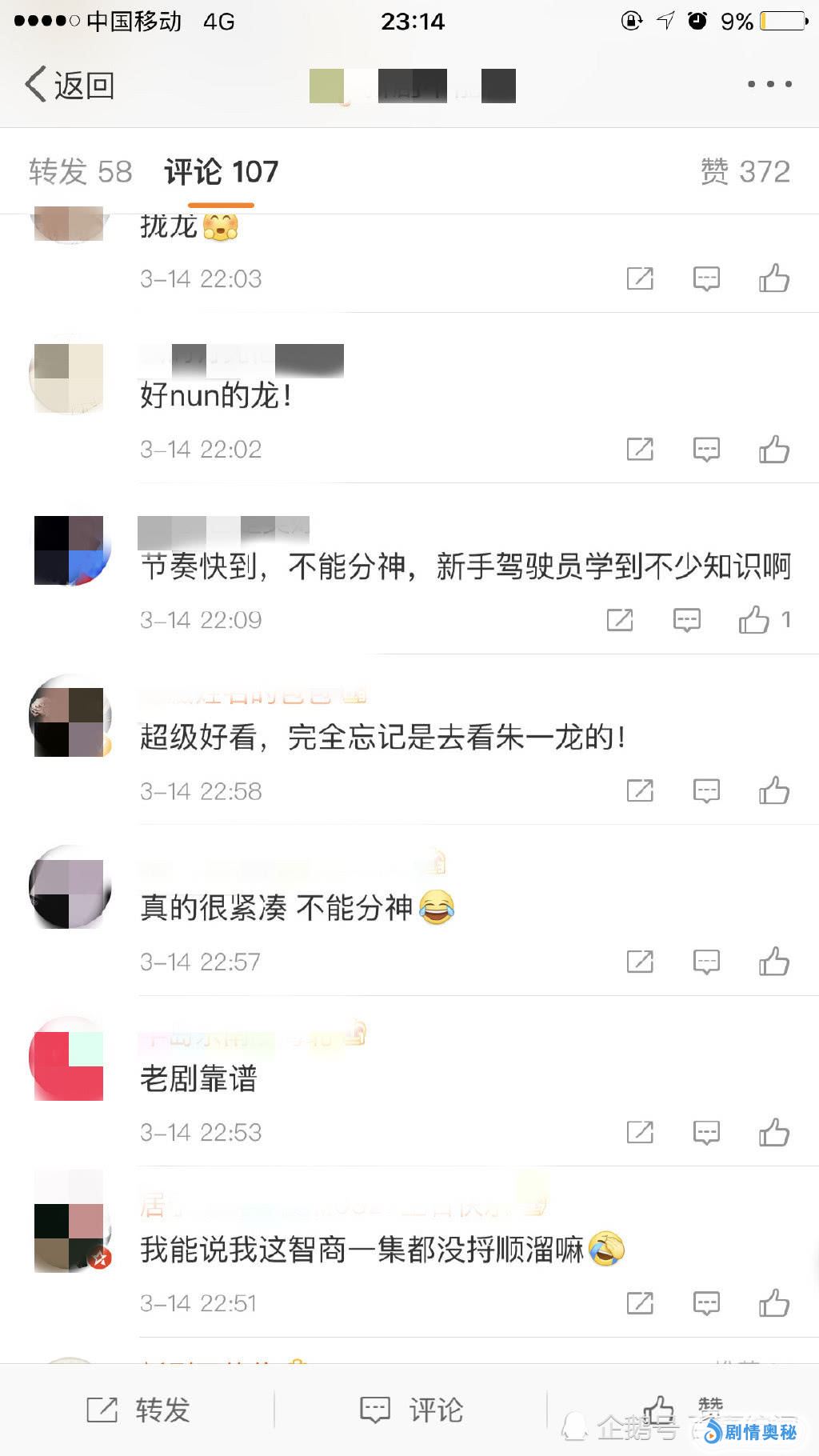Reply to the comment 真的很紧凑 不能分神
Viewport: 819px width, 1456px height.
[706, 962]
